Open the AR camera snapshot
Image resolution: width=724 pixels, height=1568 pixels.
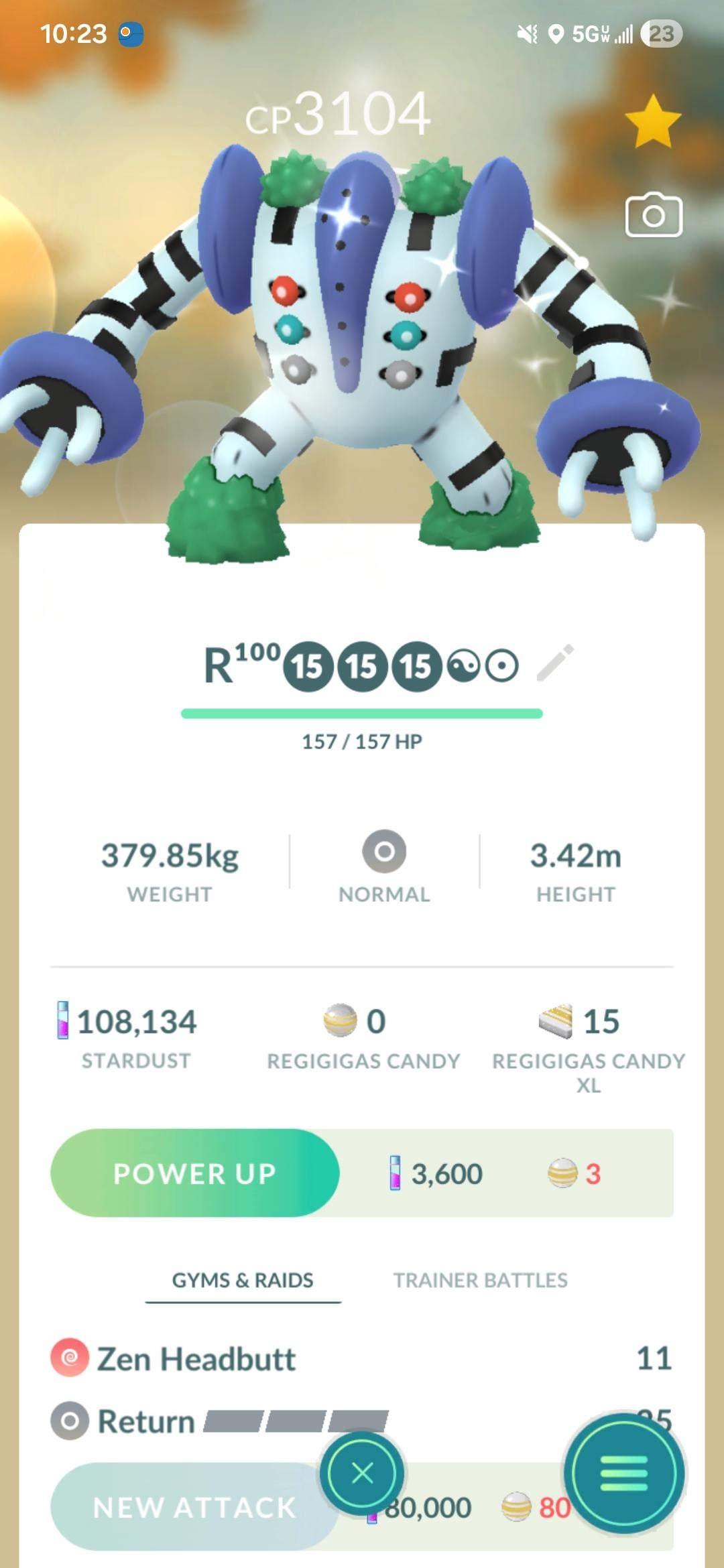pos(654,216)
